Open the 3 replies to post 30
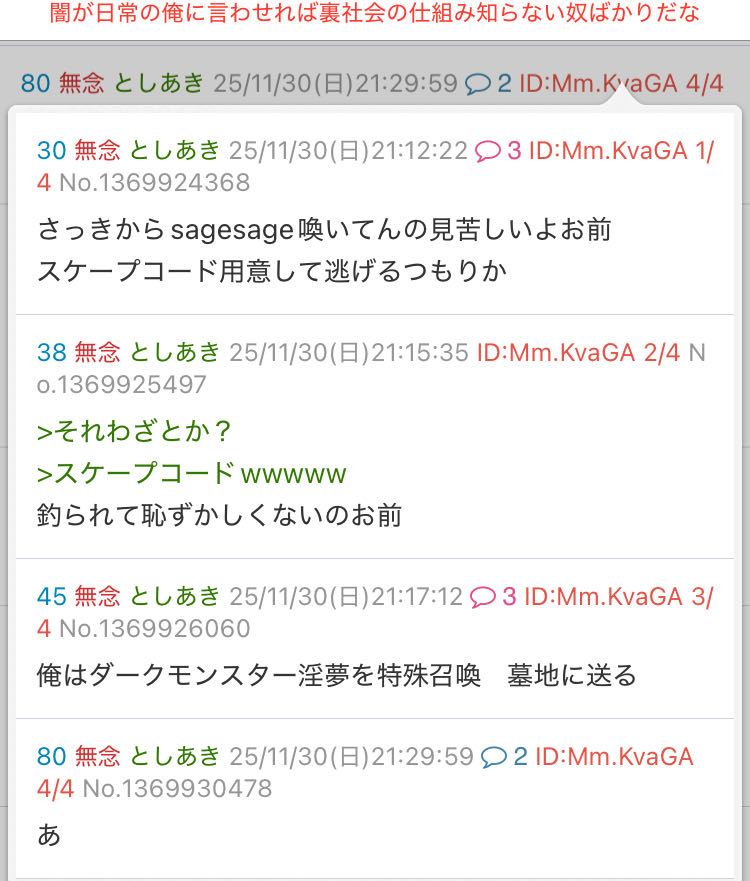The width and height of the screenshot is (750, 881). point(497,151)
